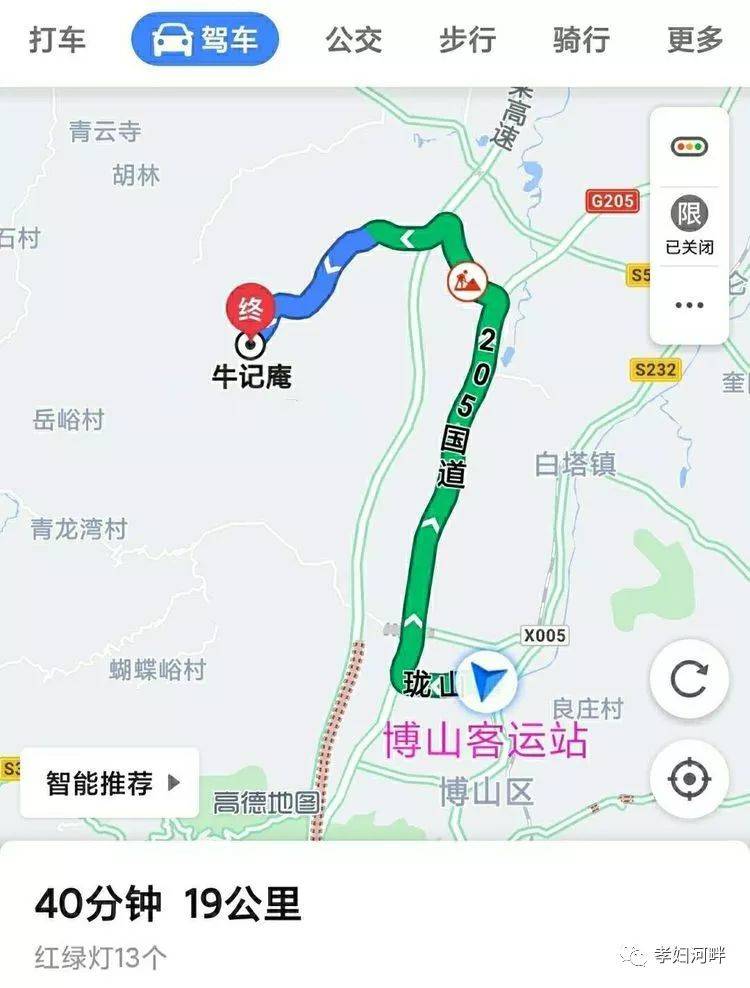Viewport: 750px width, 988px height.
Task: Tap the road construction warning marker
Action: point(467,278)
